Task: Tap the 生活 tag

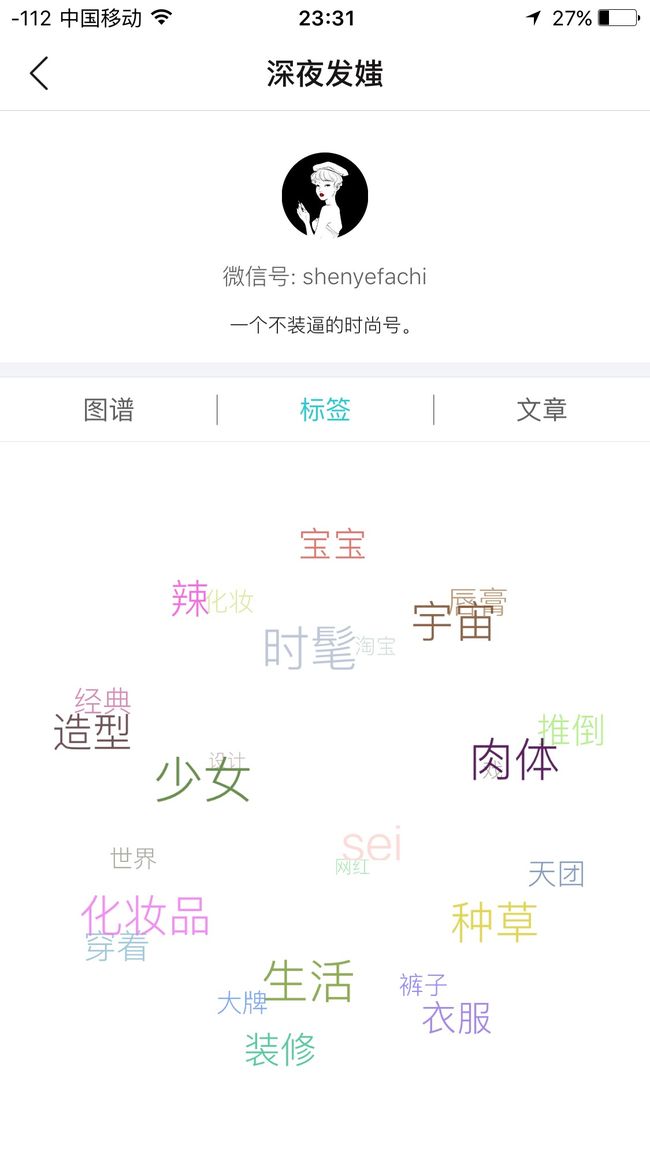Action: (308, 980)
